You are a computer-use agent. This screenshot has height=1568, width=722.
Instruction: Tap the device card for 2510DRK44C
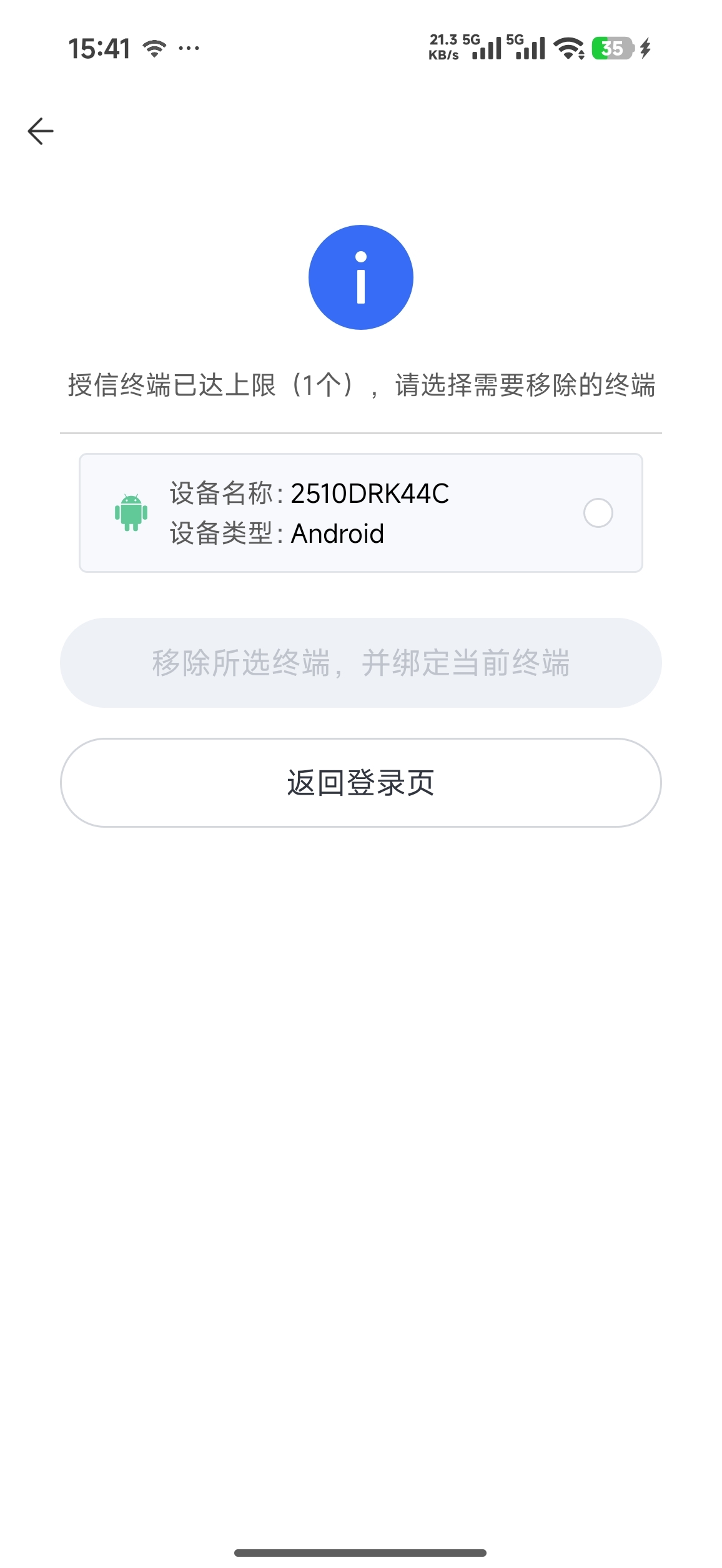(x=361, y=512)
